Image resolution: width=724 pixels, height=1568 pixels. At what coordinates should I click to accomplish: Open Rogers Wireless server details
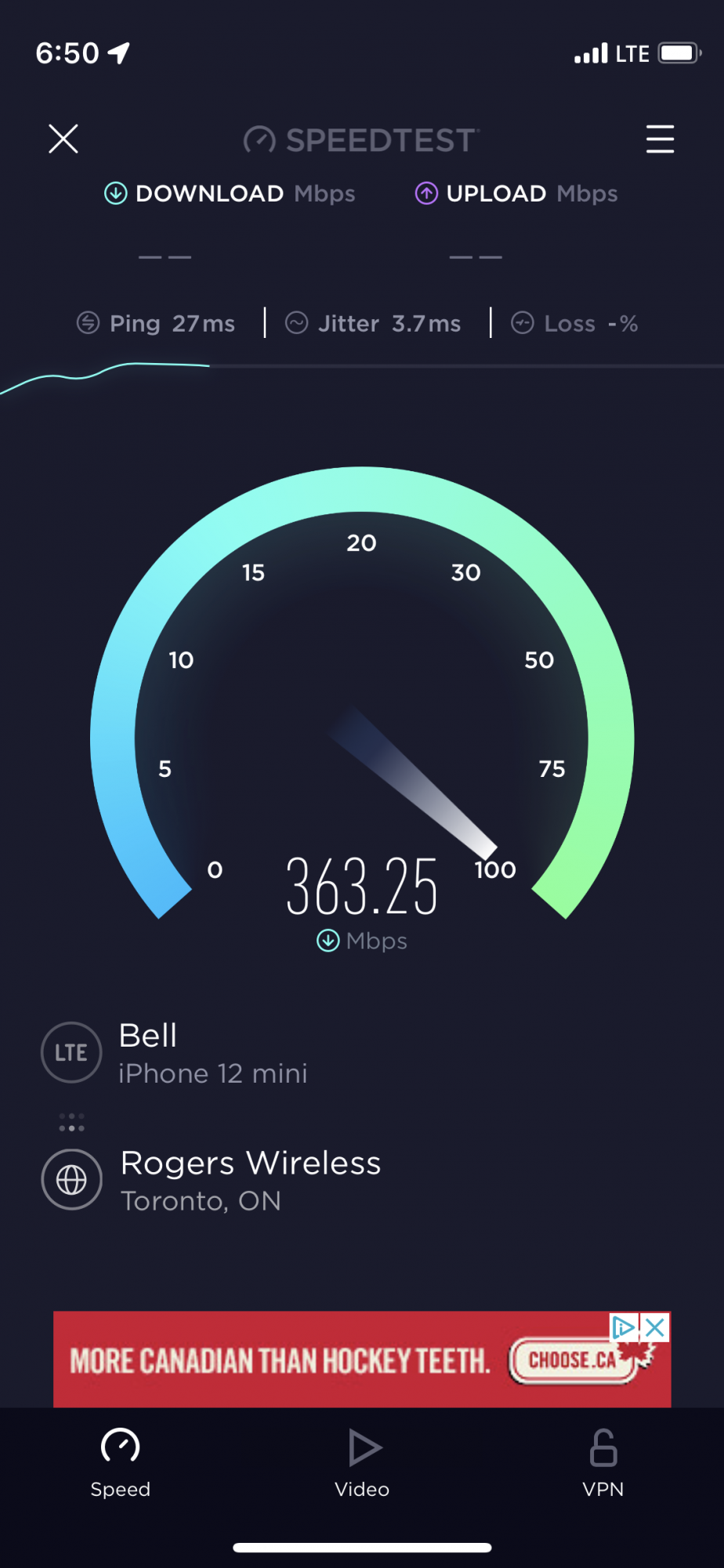[x=250, y=1179]
